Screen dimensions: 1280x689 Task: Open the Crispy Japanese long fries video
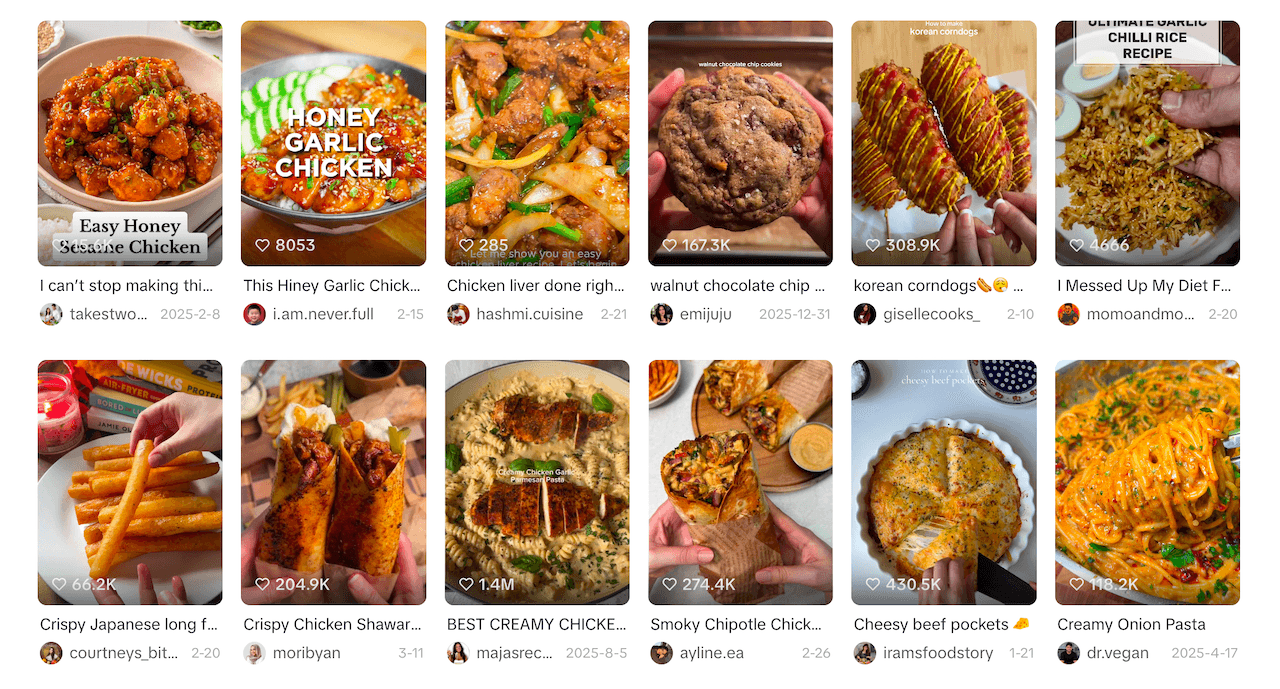130,482
